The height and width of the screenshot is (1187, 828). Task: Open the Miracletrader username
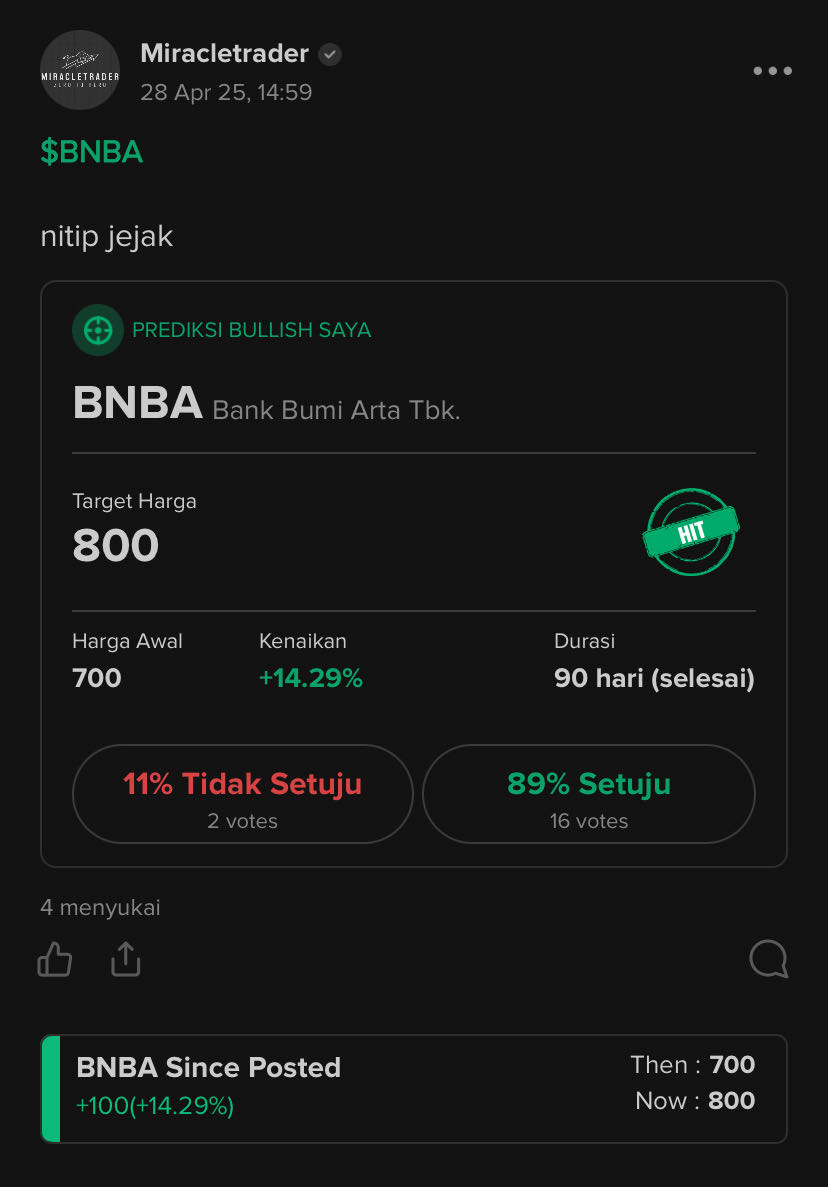(224, 53)
